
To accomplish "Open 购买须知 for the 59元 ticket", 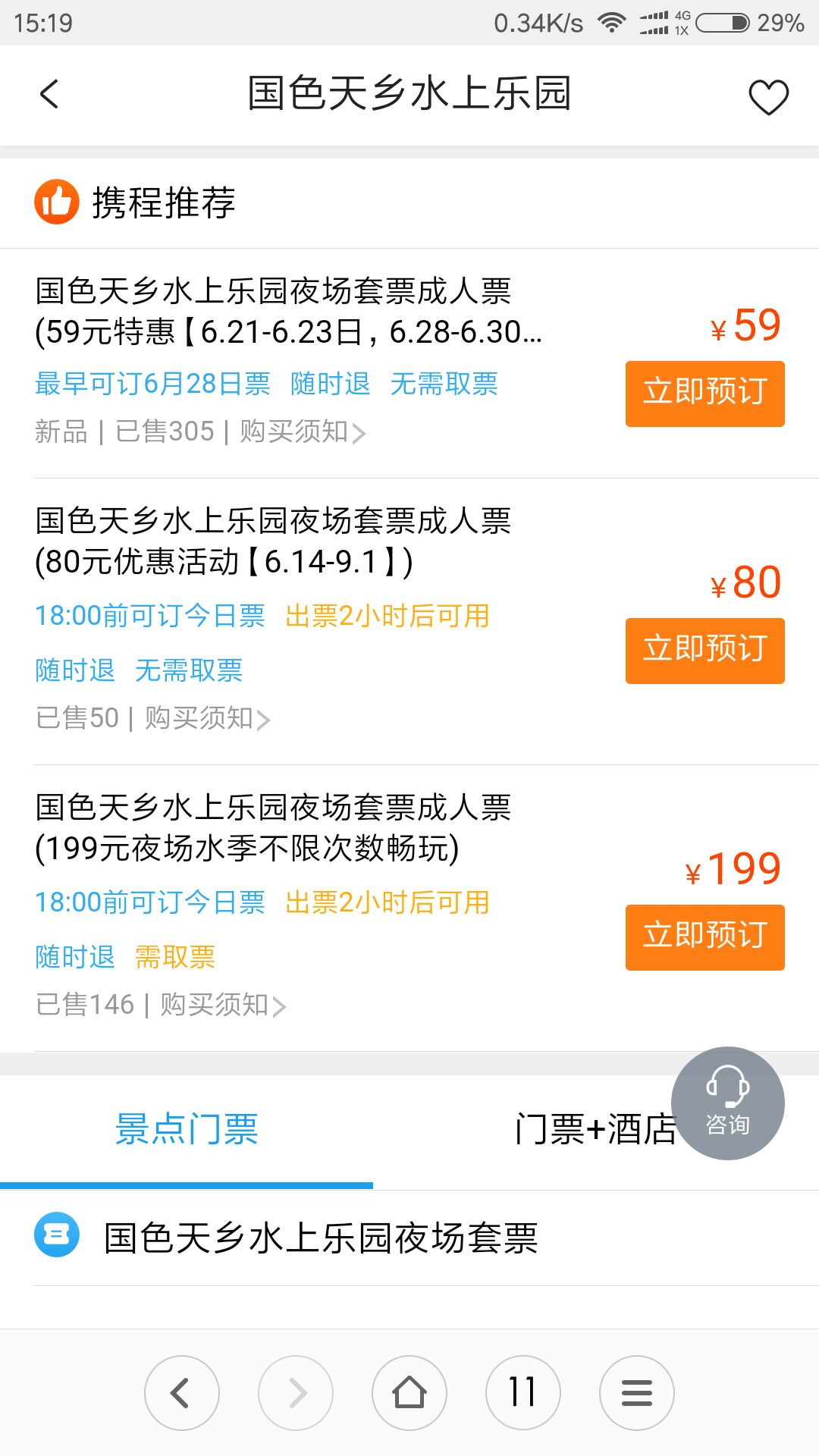I will [x=303, y=431].
